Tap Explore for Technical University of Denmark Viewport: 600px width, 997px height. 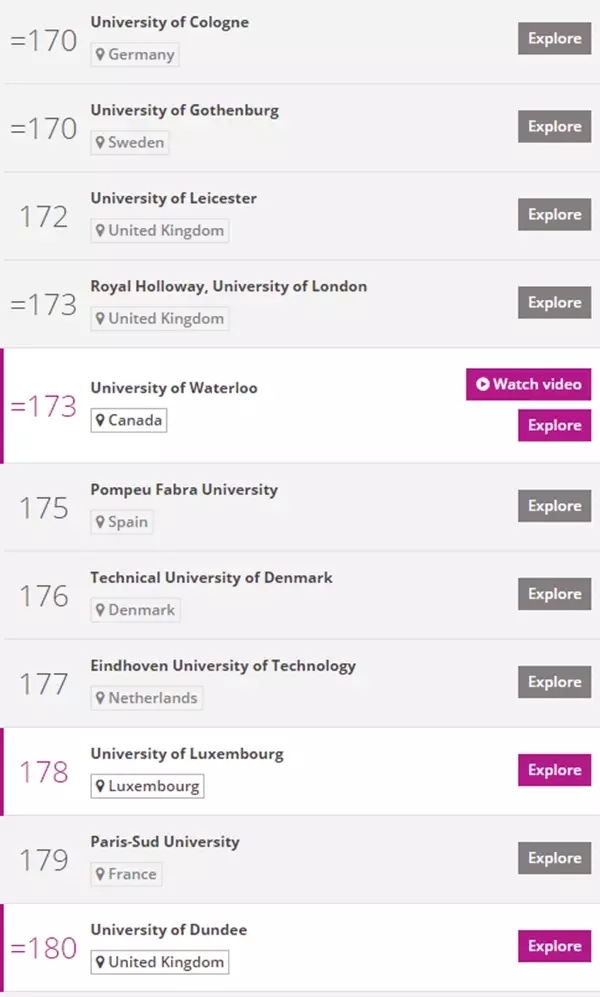(x=554, y=594)
